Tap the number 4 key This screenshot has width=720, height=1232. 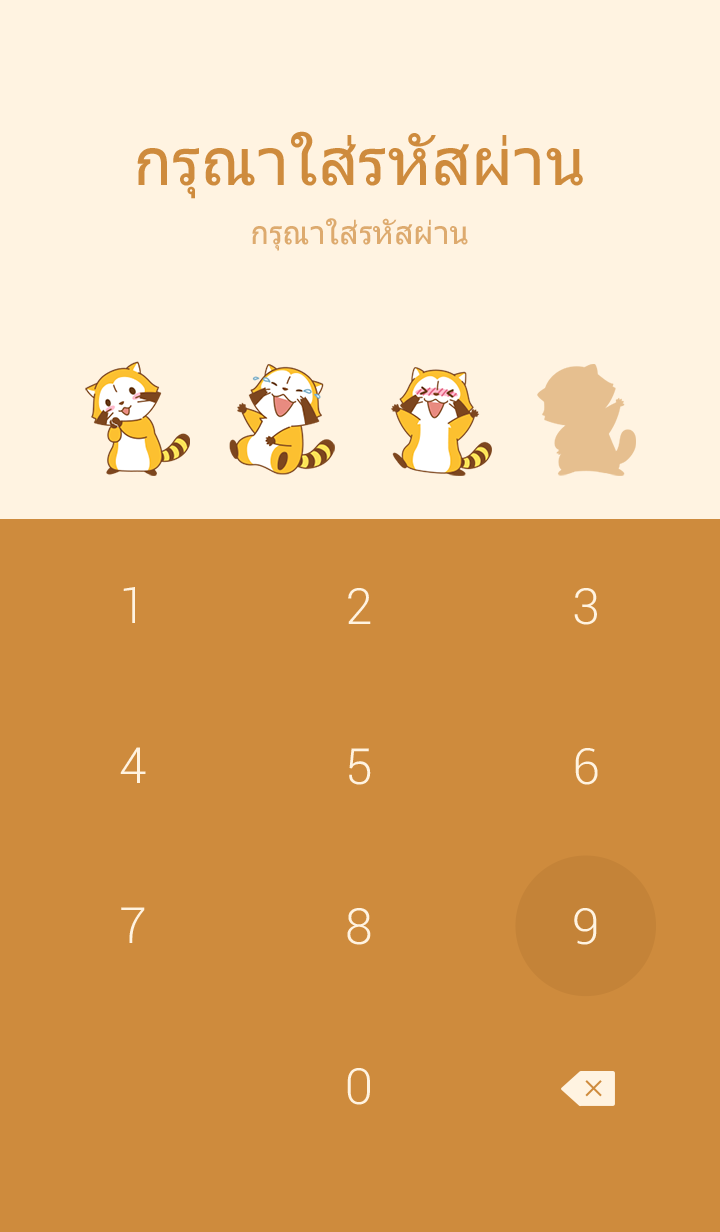[x=132, y=766]
